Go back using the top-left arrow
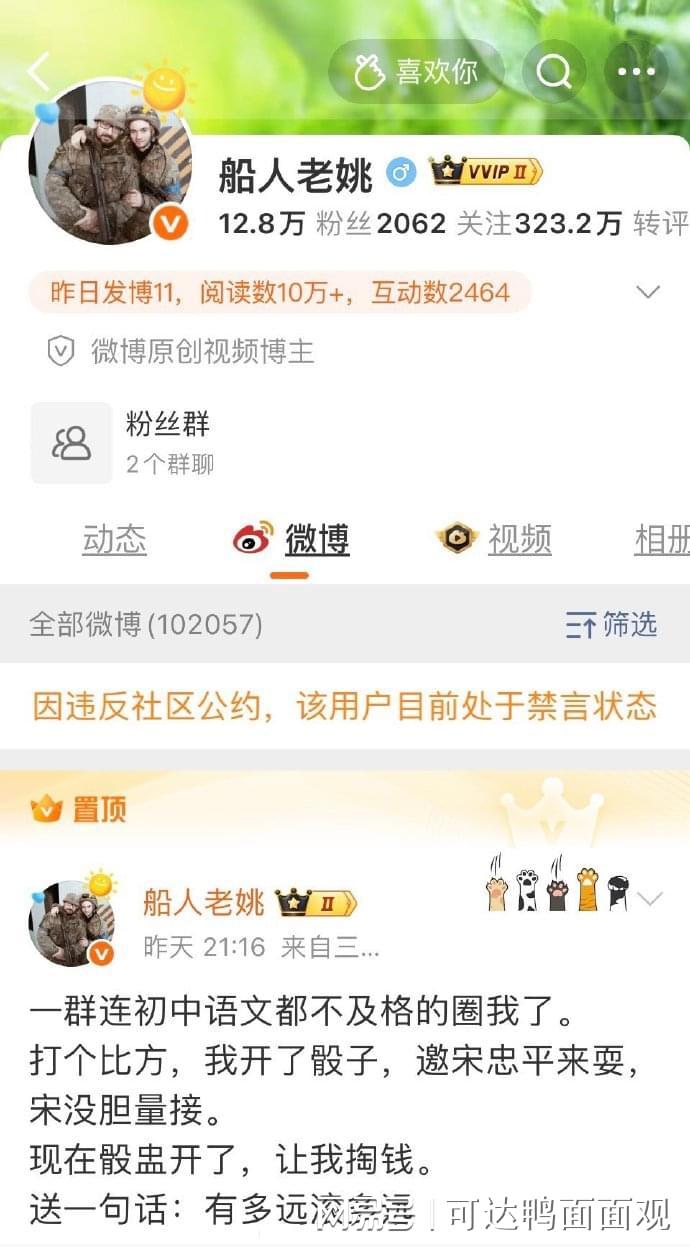690x1248 pixels. pyautogui.click(x=38, y=72)
